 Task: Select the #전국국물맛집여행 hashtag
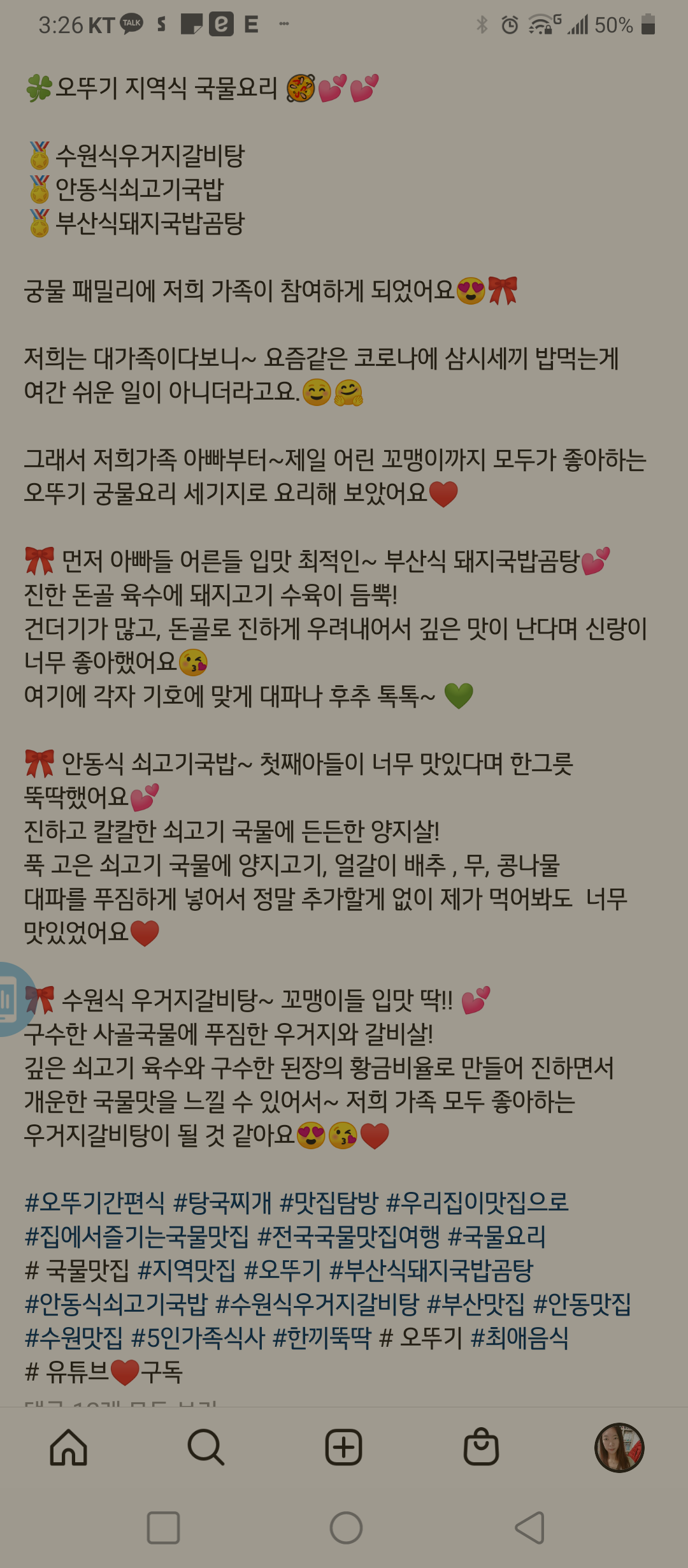tap(348, 1237)
